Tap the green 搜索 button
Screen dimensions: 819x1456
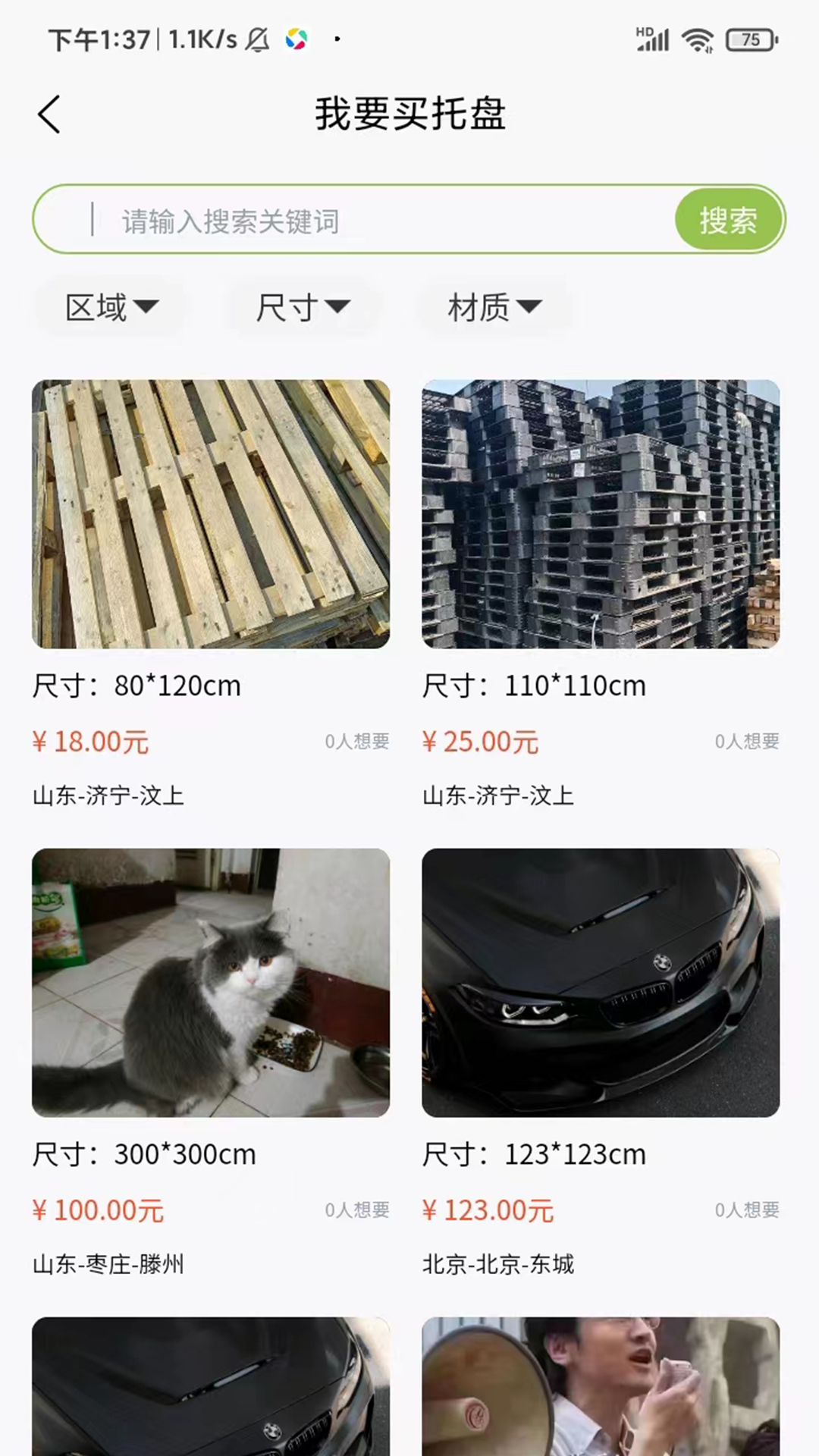pyautogui.click(x=728, y=221)
